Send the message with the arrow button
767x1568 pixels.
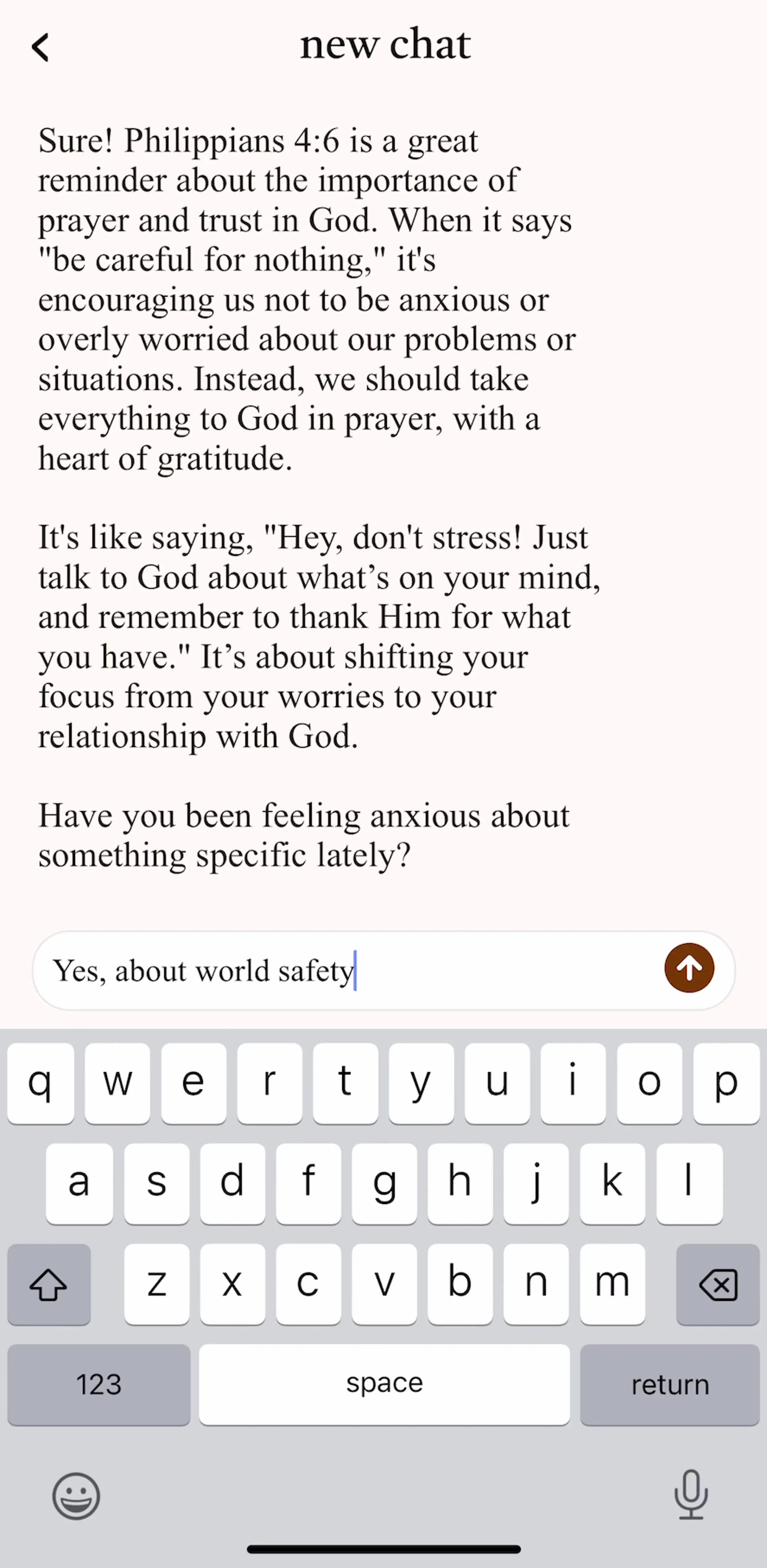[x=689, y=969]
